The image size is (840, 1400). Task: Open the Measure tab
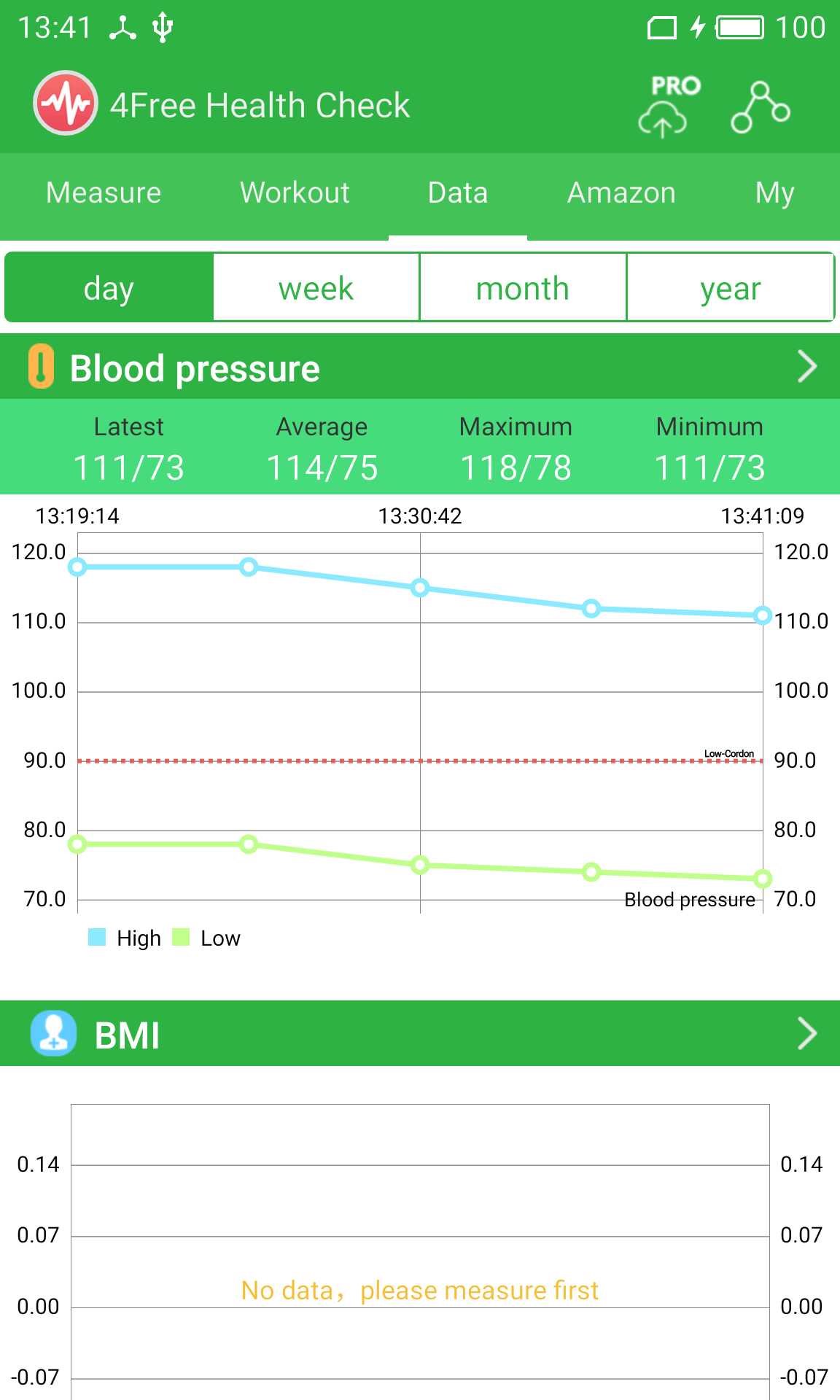point(103,192)
